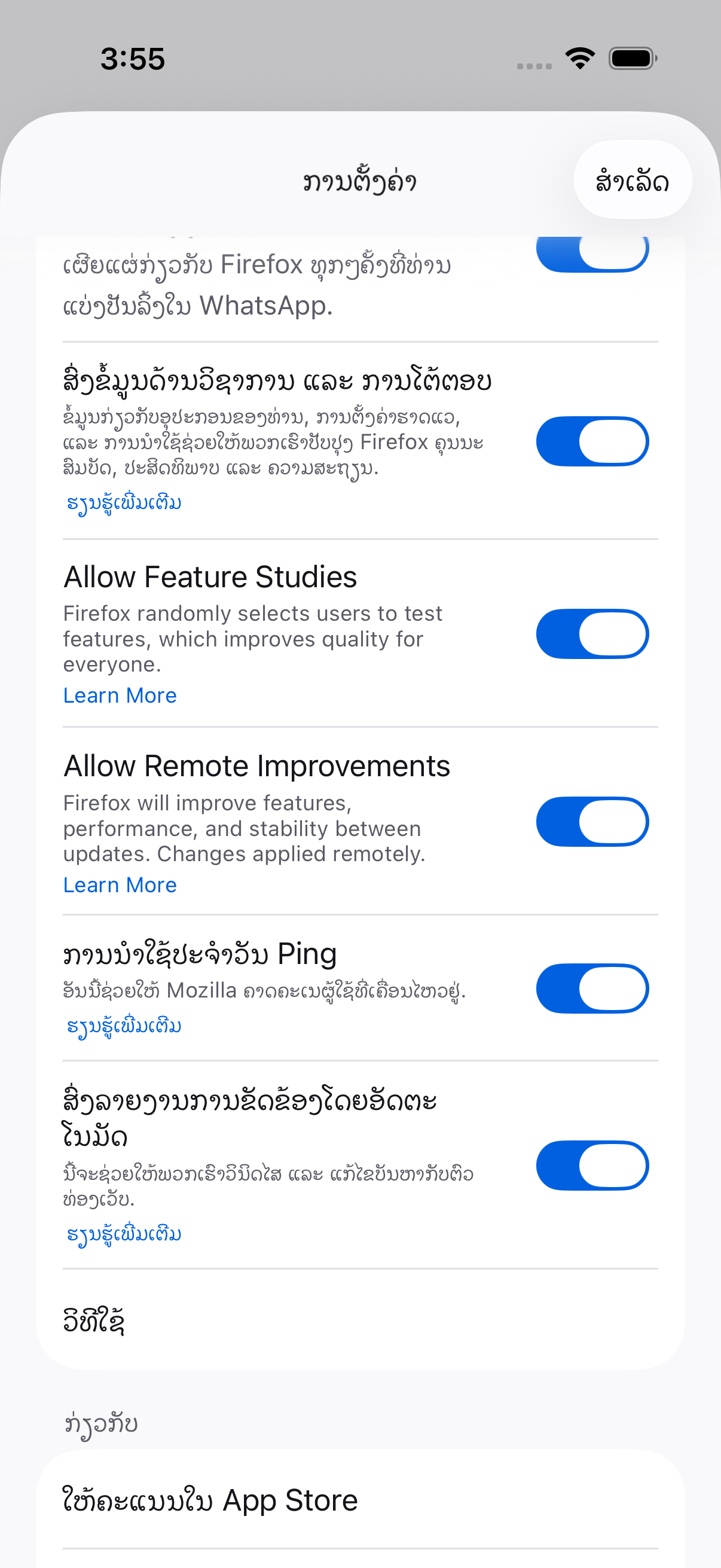Open ຮຽນຮູ້ເພີ່ມເຕີມ link under technical data setting
The width and height of the screenshot is (721, 1568).
coord(124,504)
